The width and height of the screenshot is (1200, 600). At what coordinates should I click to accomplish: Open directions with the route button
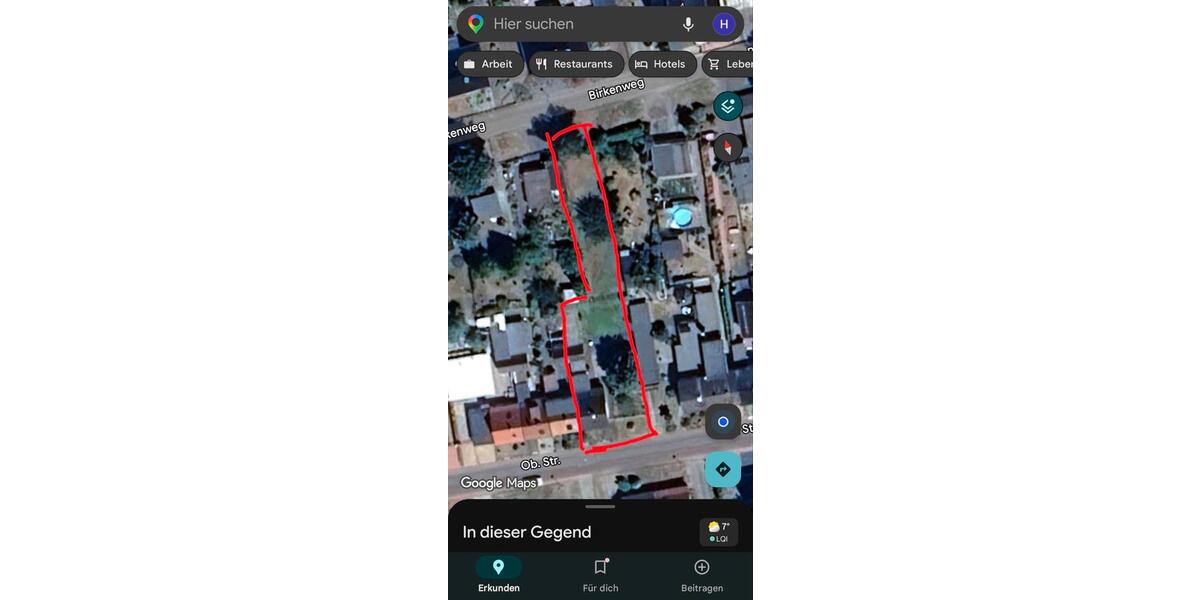point(723,469)
